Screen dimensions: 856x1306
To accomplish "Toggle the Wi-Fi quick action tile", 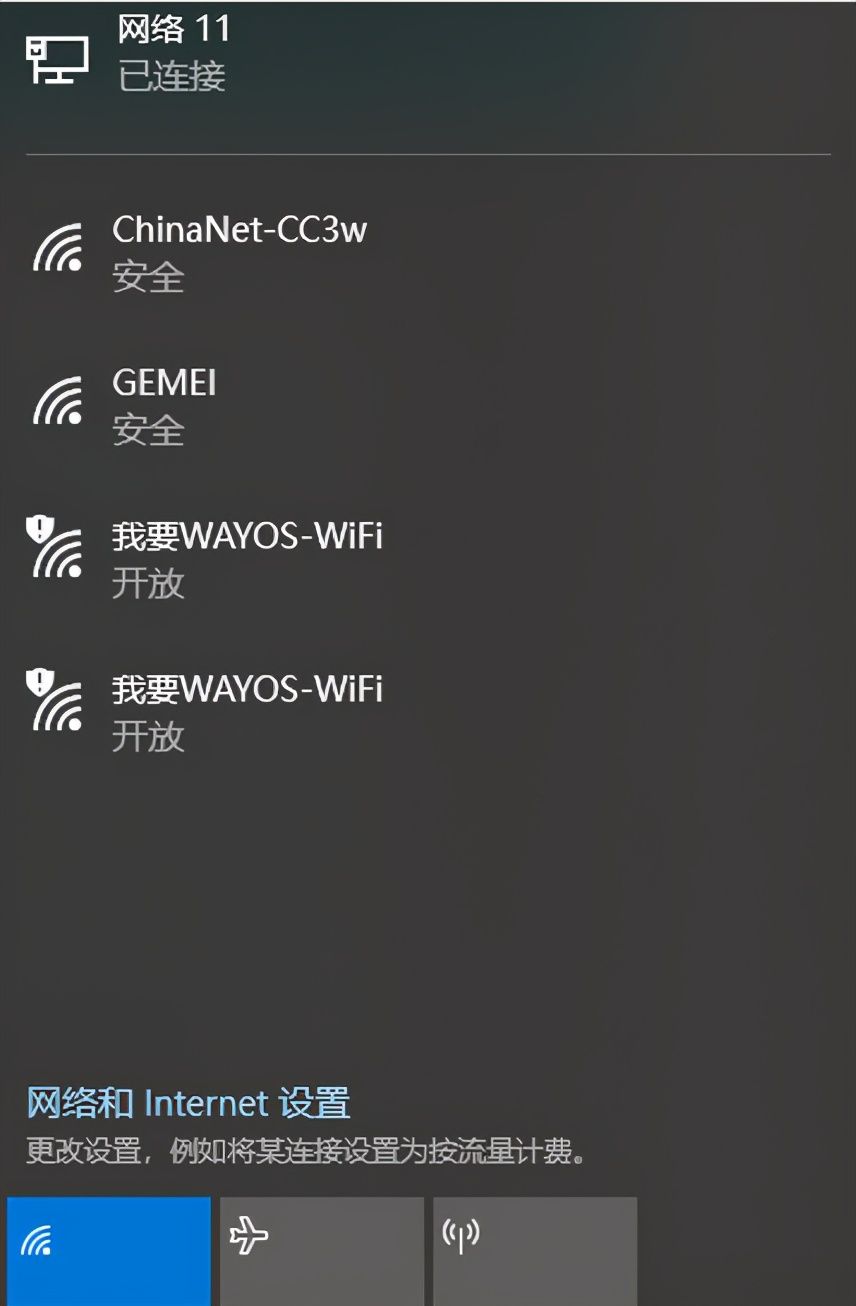I will 108,1250.
